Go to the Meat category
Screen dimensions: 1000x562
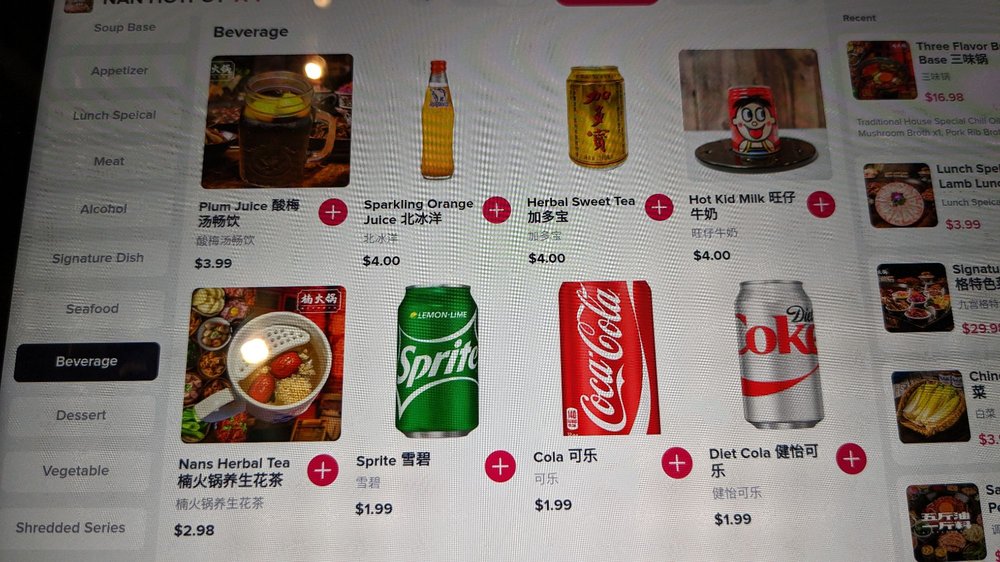pyautogui.click(x=109, y=161)
